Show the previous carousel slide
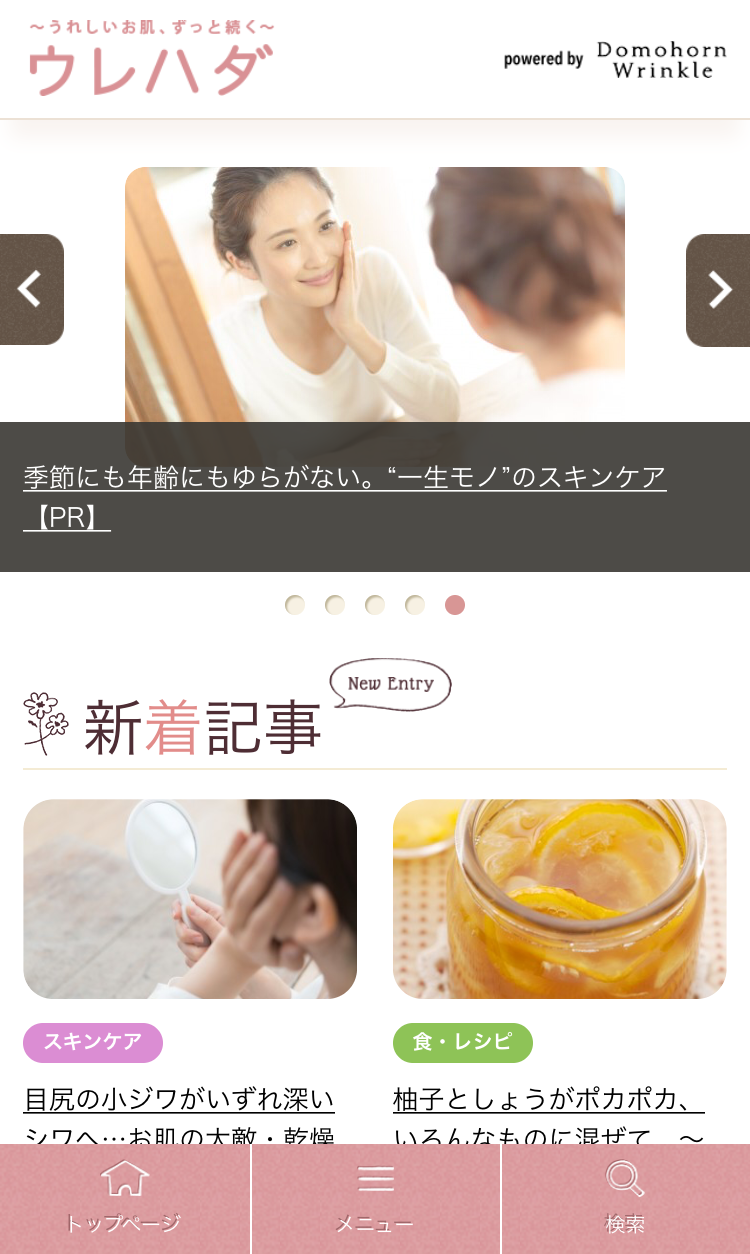This screenshot has height=1254, width=750. pos(31,290)
